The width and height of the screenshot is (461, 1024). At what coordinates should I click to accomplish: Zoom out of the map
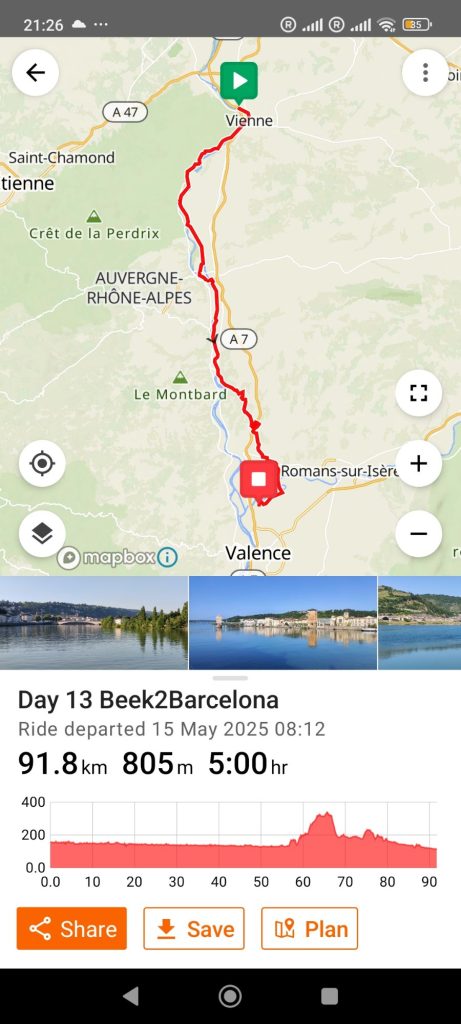pyautogui.click(x=419, y=534)
